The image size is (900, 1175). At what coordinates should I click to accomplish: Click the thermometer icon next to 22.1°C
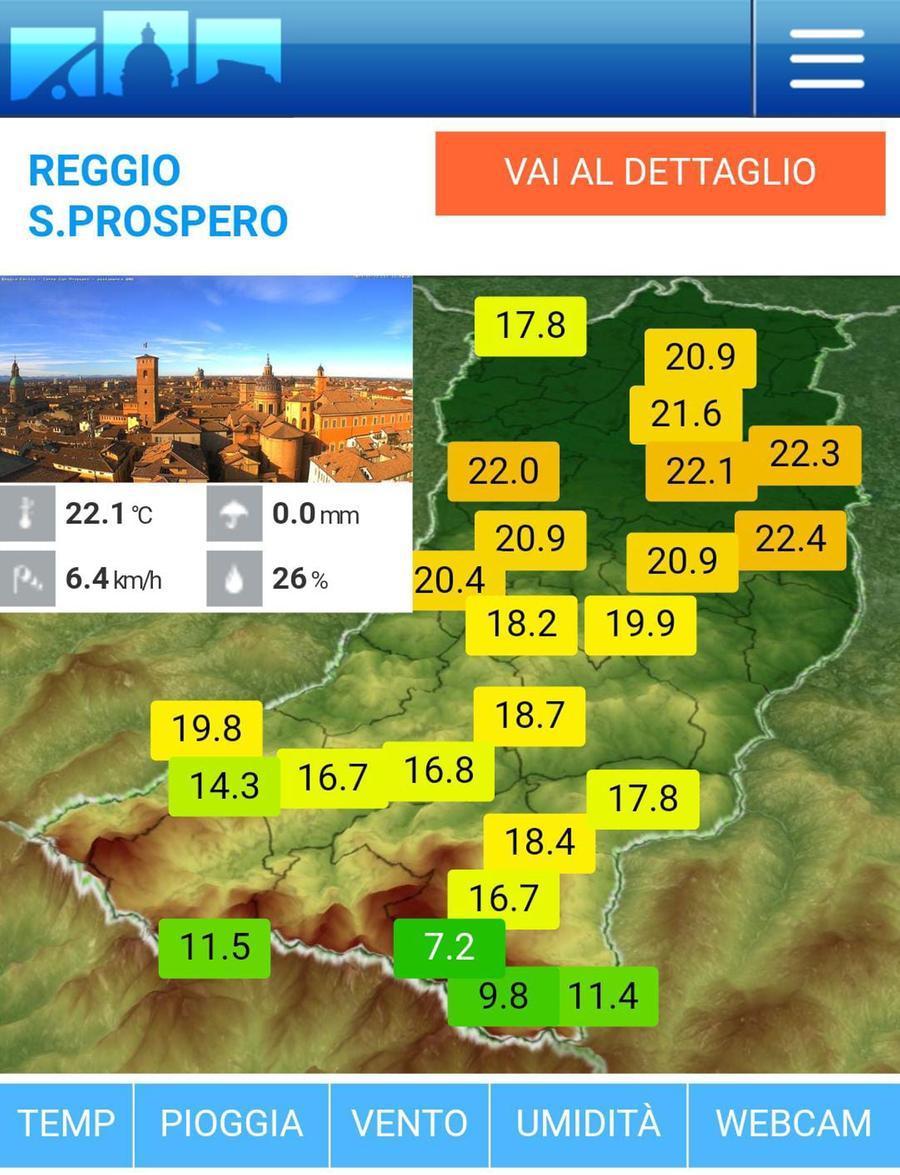pos(28,514)
